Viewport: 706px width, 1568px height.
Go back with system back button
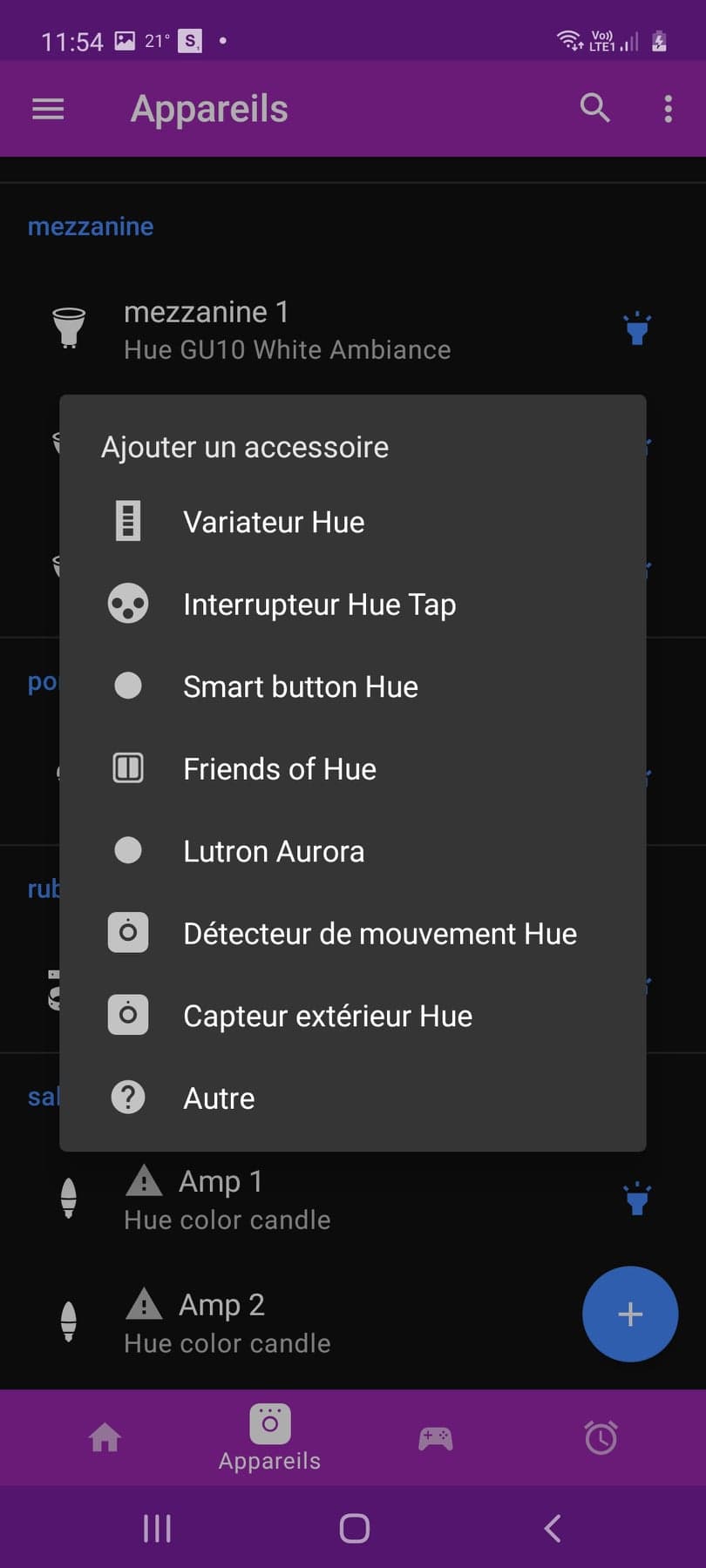click(552, 1528)
